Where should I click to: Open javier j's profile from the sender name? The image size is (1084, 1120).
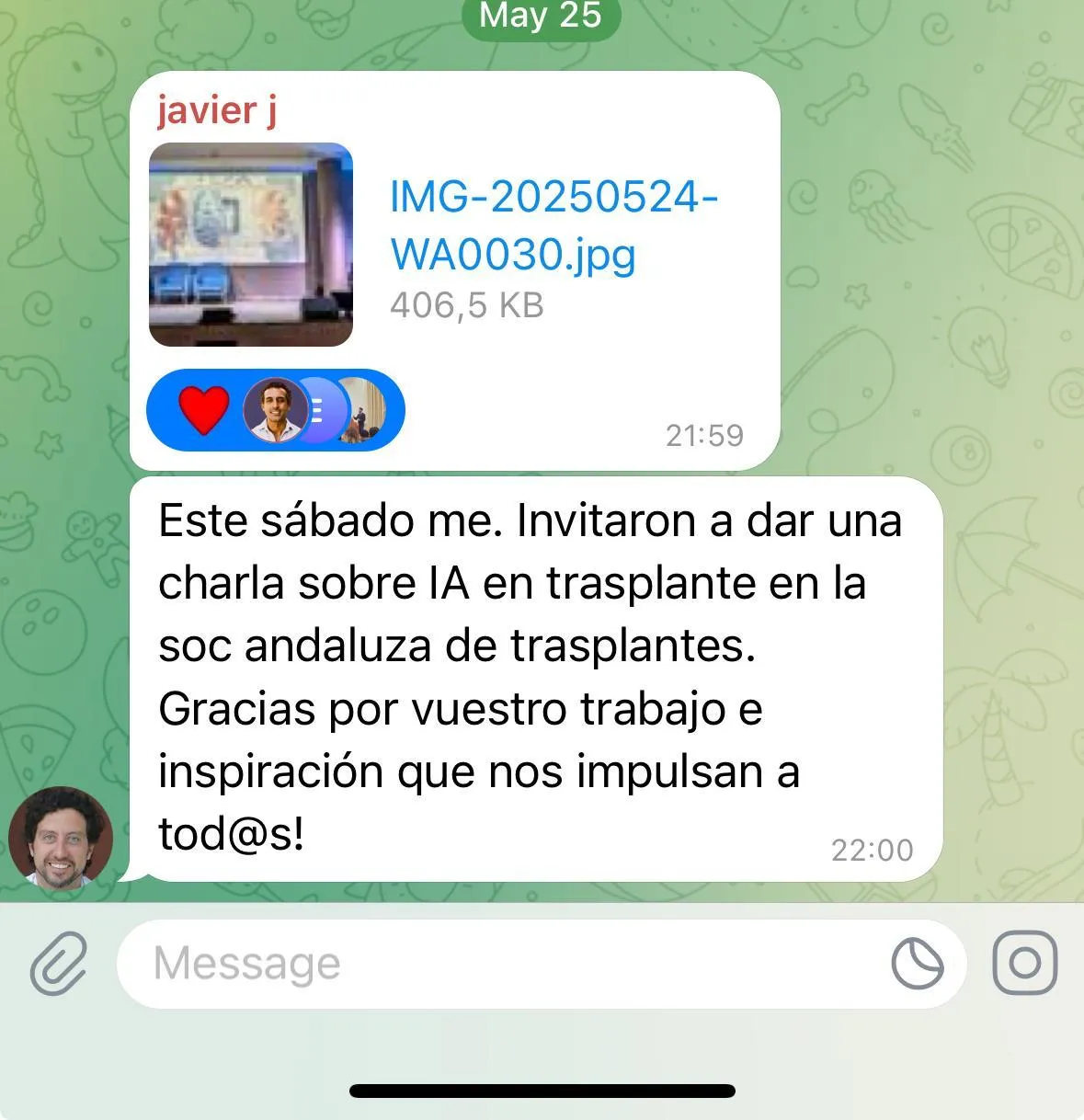pos(217,110)
